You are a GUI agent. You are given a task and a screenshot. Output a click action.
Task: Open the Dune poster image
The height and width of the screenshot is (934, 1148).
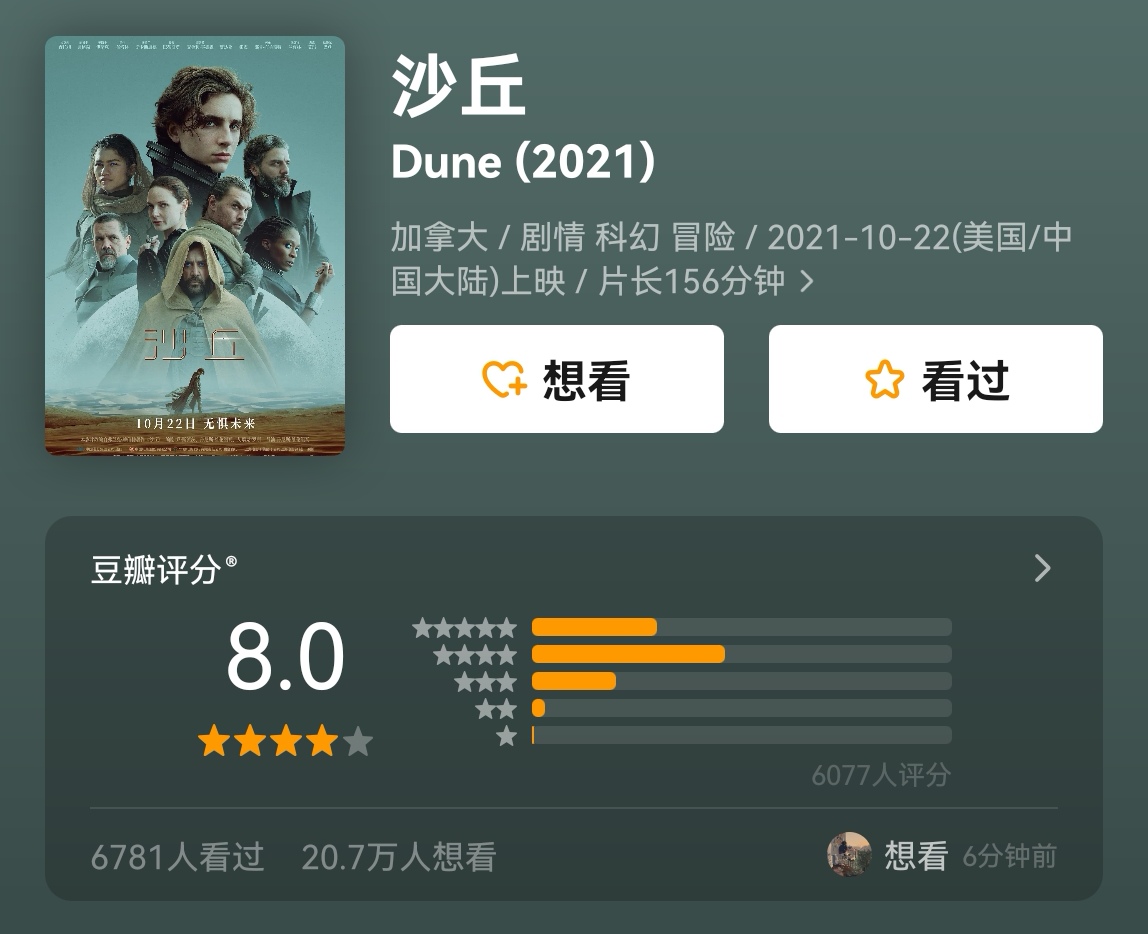(x=195, y=245)
